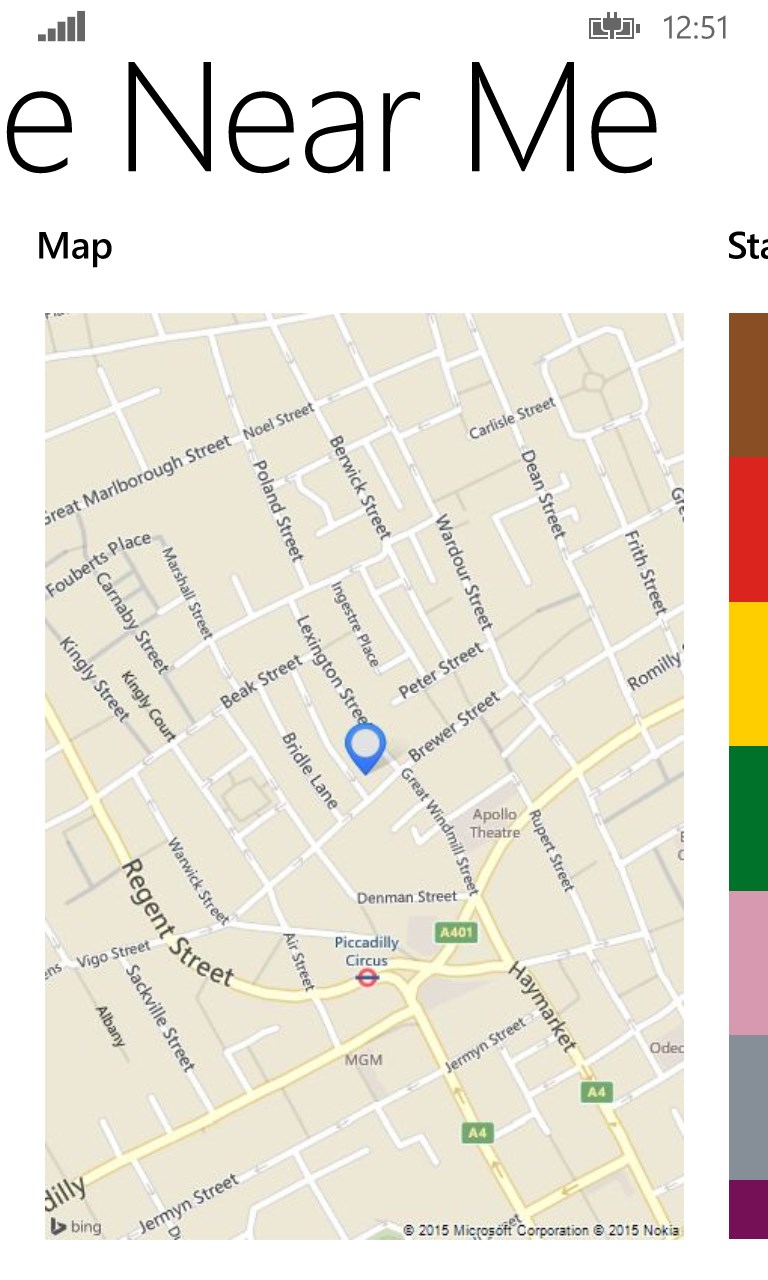Screen dimensions: 768x1280
Task: Select the green line tile
Action: 748,818
